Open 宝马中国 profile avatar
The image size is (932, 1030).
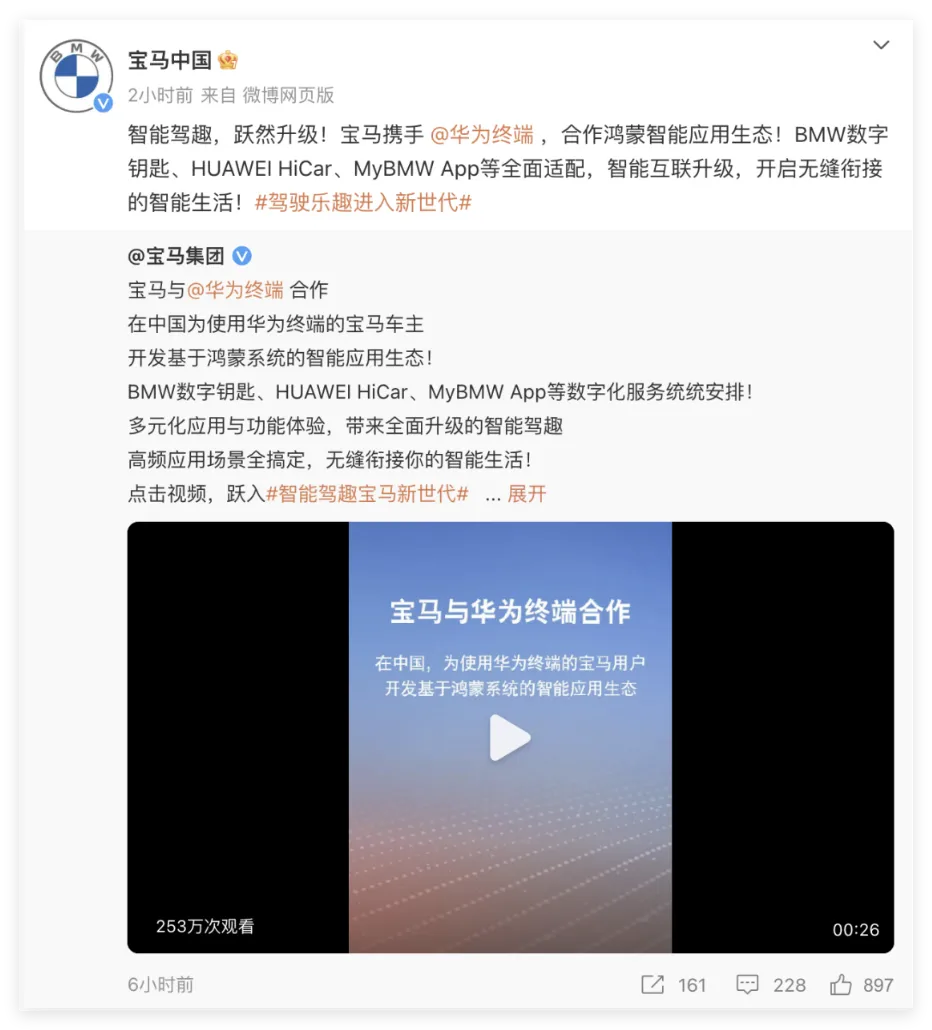[x=75, y=75]
